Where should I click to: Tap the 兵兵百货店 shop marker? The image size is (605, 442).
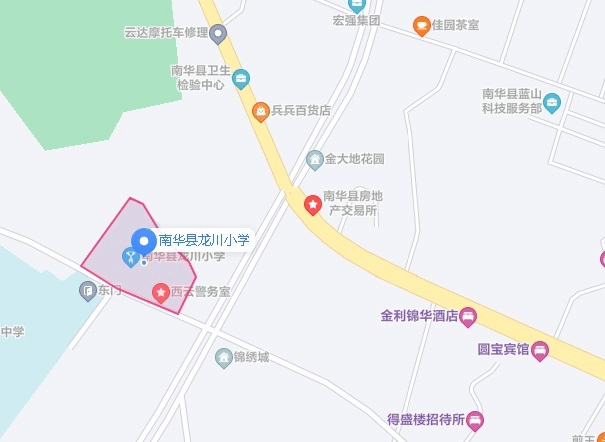click(259, 111)
